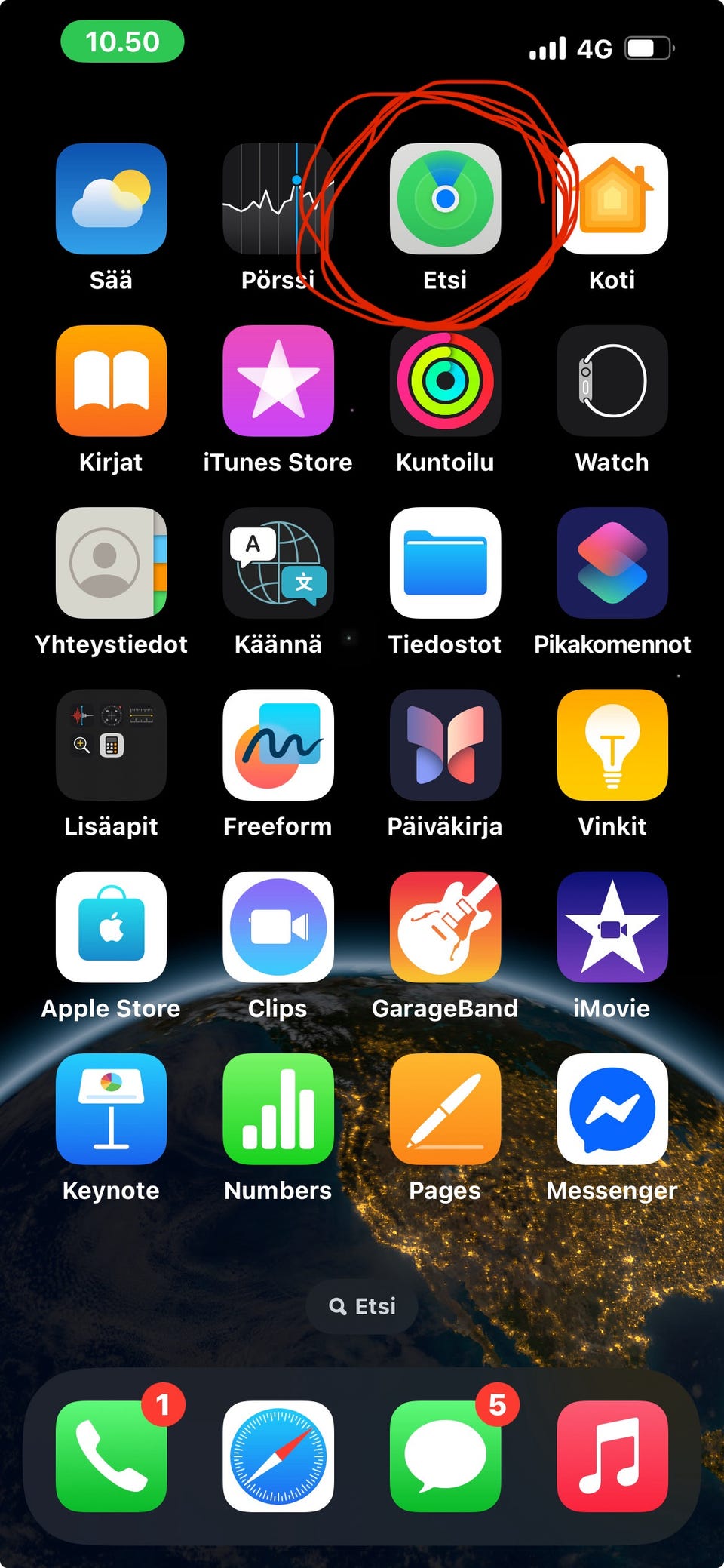Open Apple Store app
This screenshot has width=724, height=1568.
click(x=111, y=927)
